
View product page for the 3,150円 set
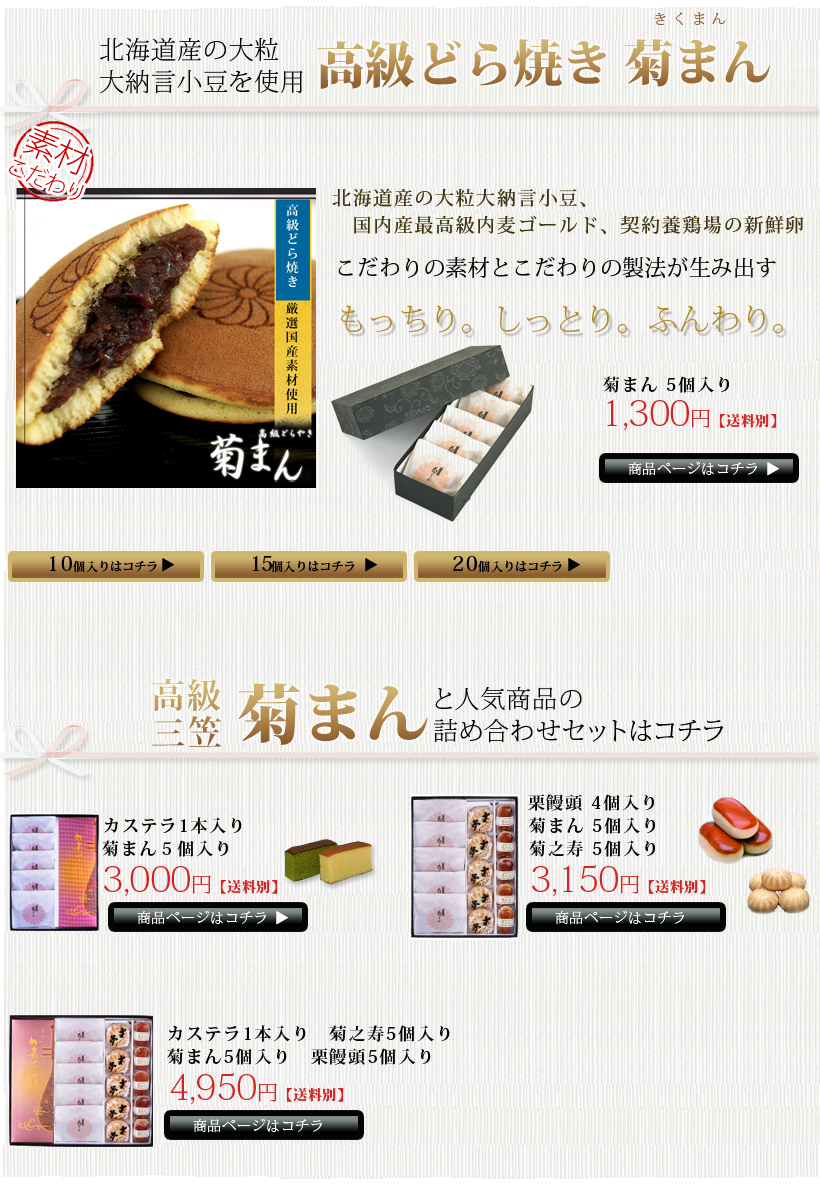(625, 917)
